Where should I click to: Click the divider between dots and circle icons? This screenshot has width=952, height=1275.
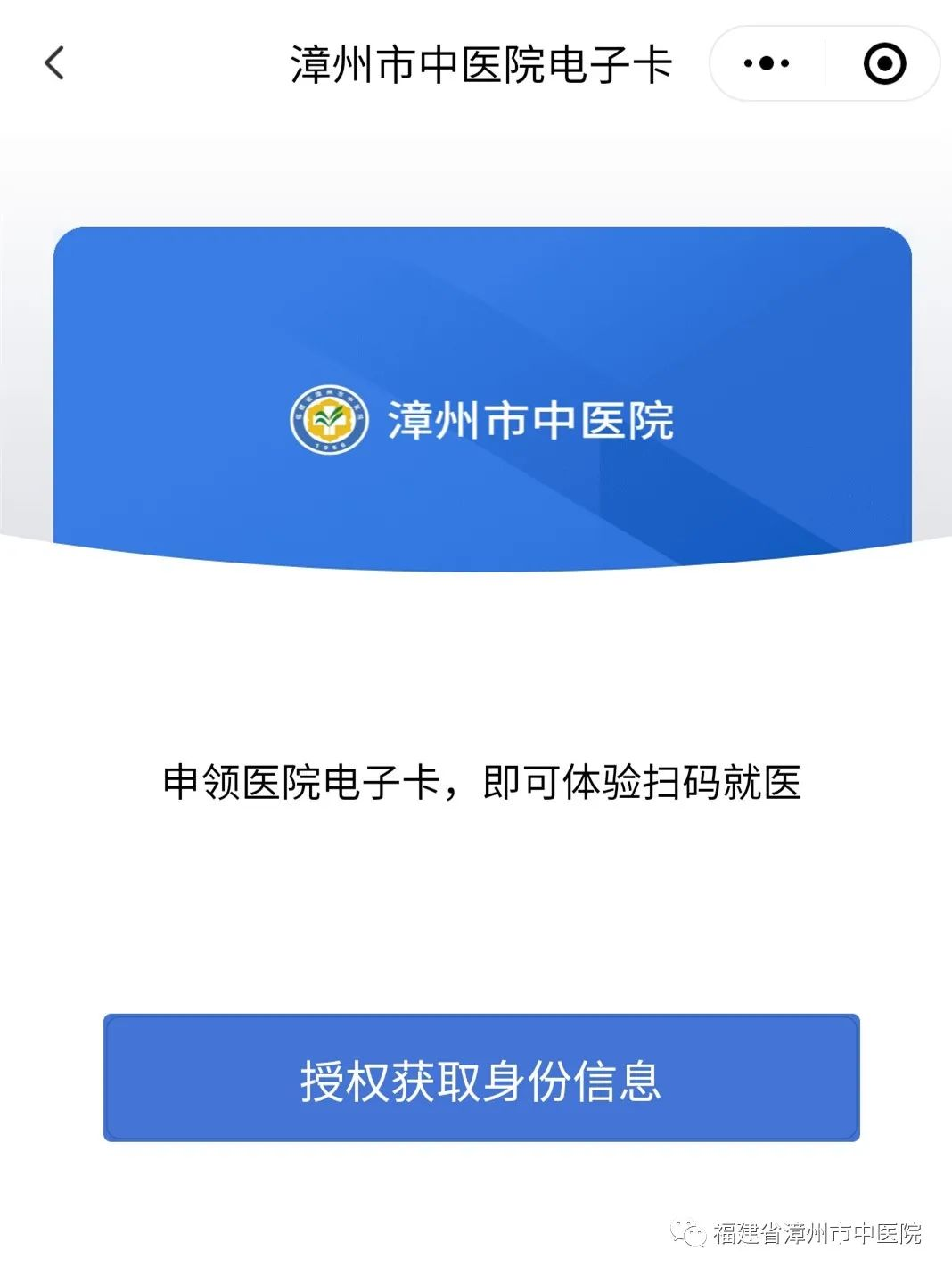click(827, 62)
